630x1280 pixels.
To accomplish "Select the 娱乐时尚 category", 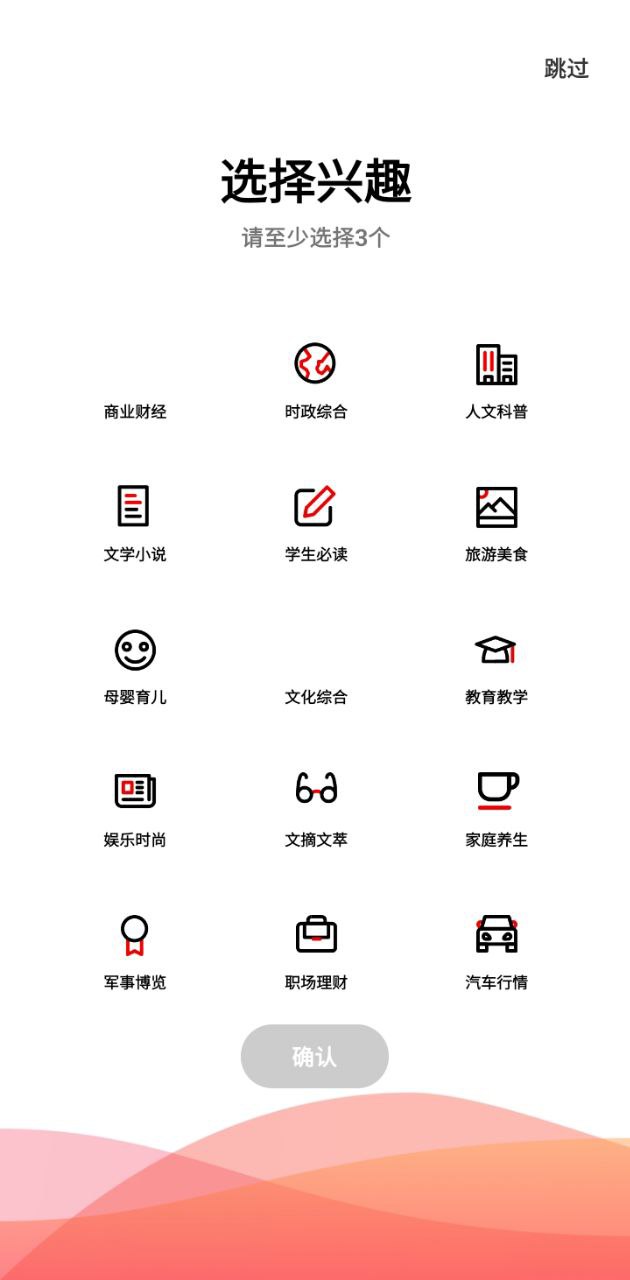I will [x=135, y=808].
